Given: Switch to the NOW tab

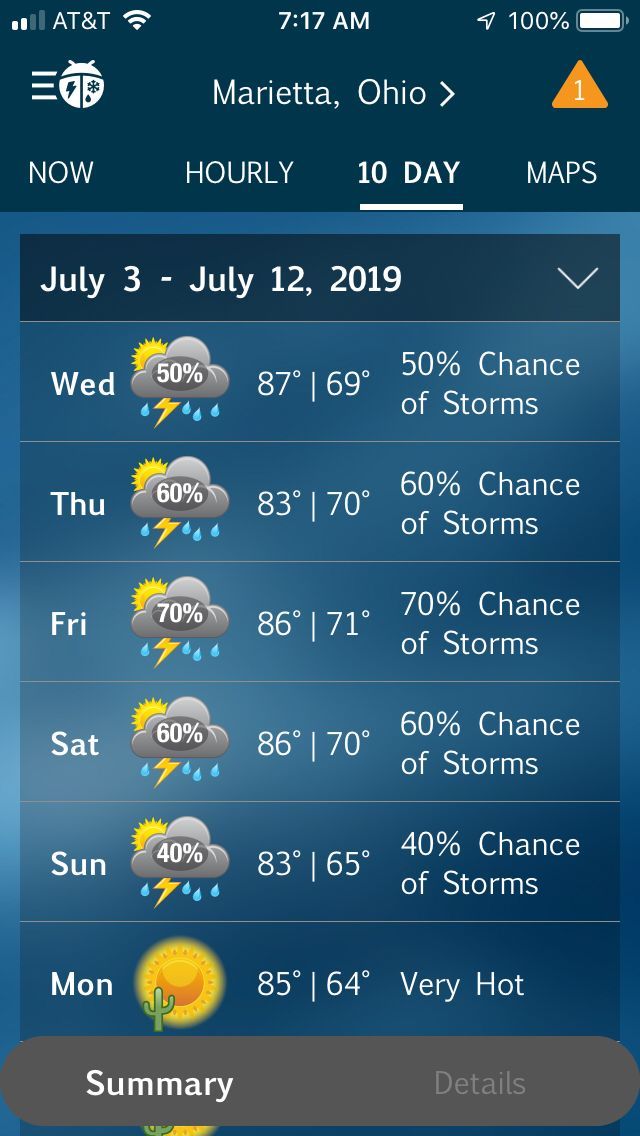Looking at the screenshot, I should [x=60, y=173].
